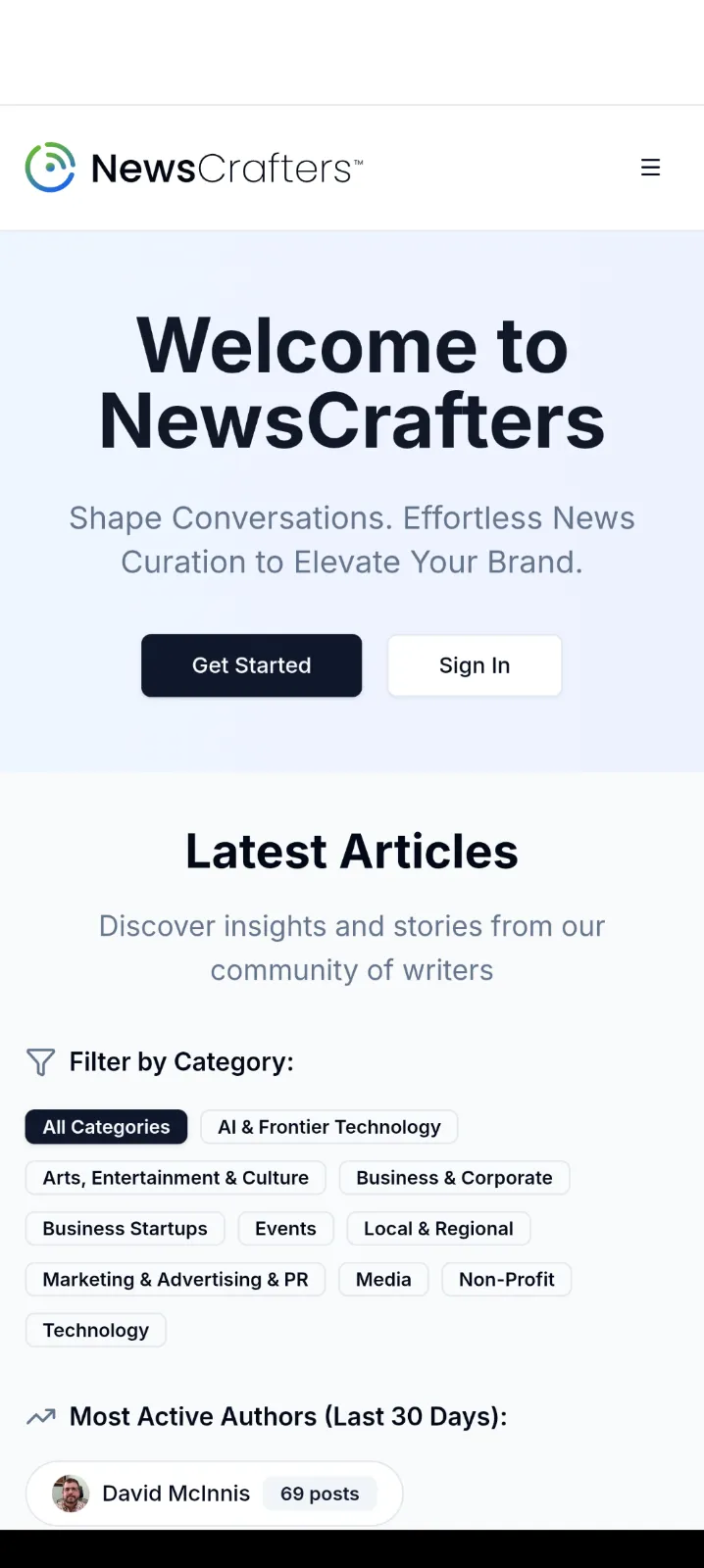Viewport: 704px width, 1568px height.
Task: Select the Business Startups chip
Action: [x=125, y=1229]
